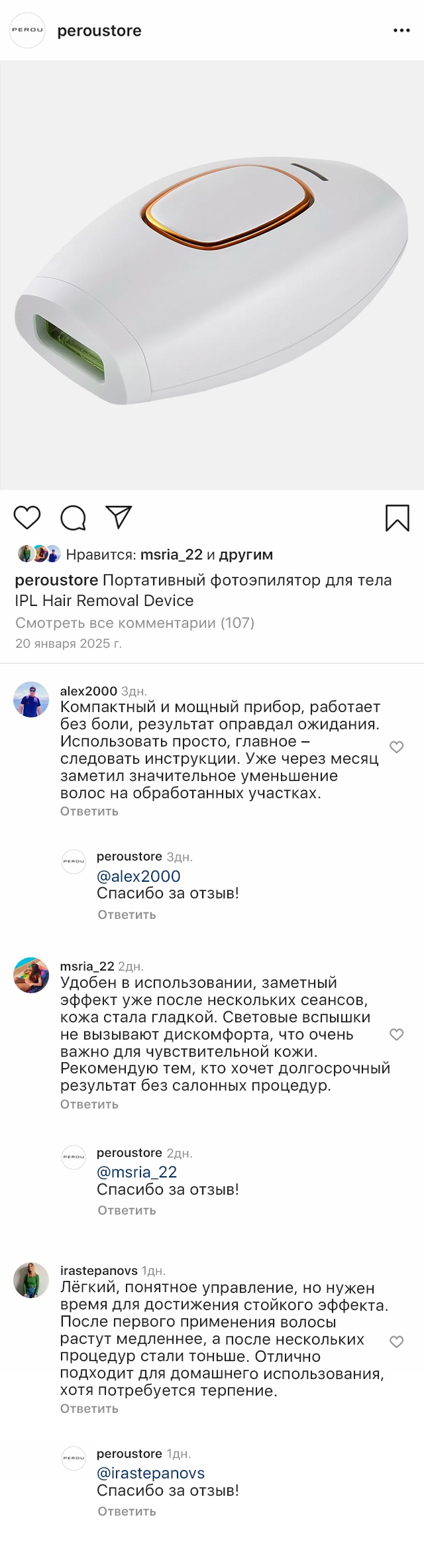Like the comment by msria_22
424x1568 pixels.
pos(396,1034)
